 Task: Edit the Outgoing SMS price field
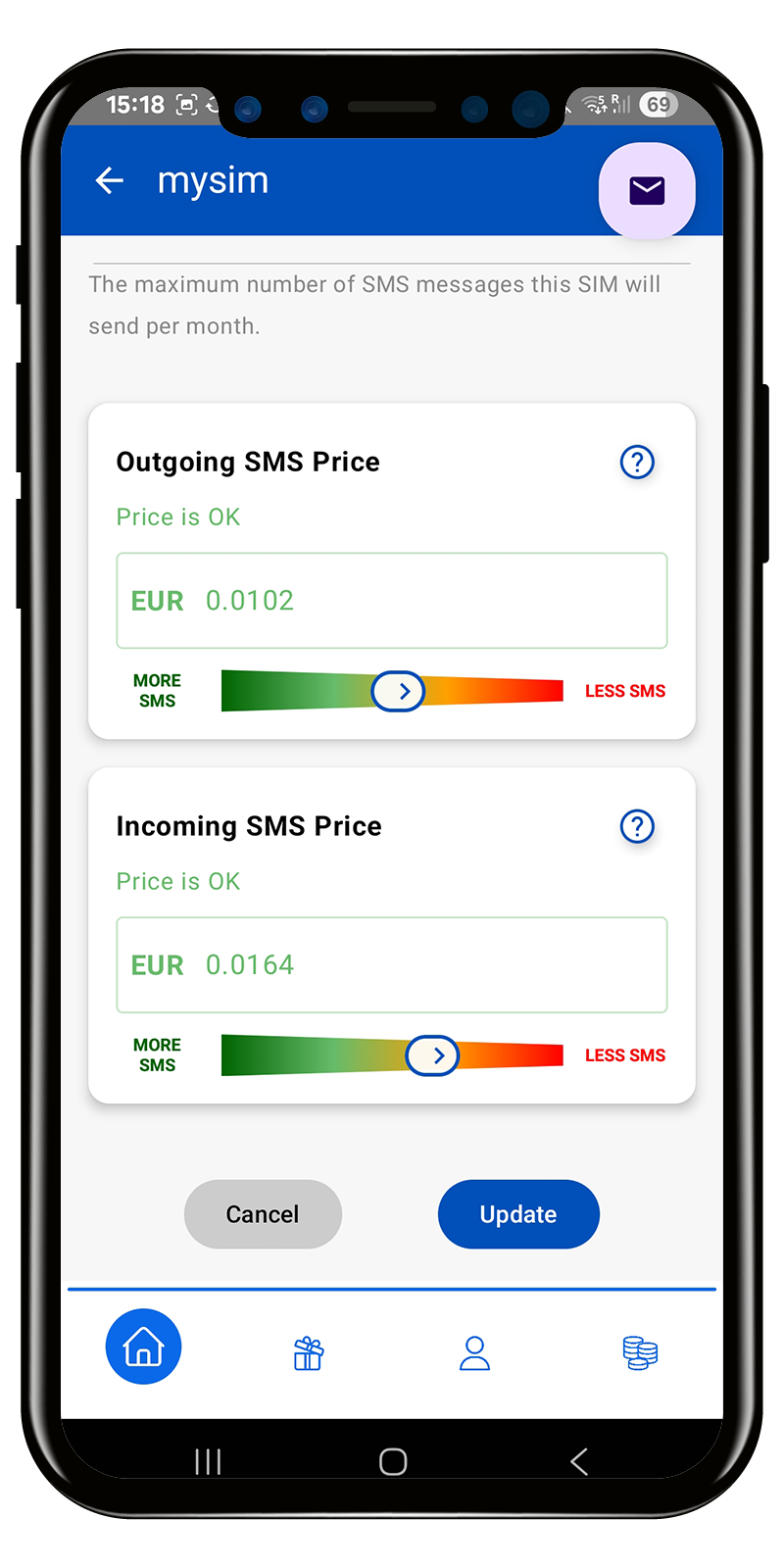coord(392,600)
